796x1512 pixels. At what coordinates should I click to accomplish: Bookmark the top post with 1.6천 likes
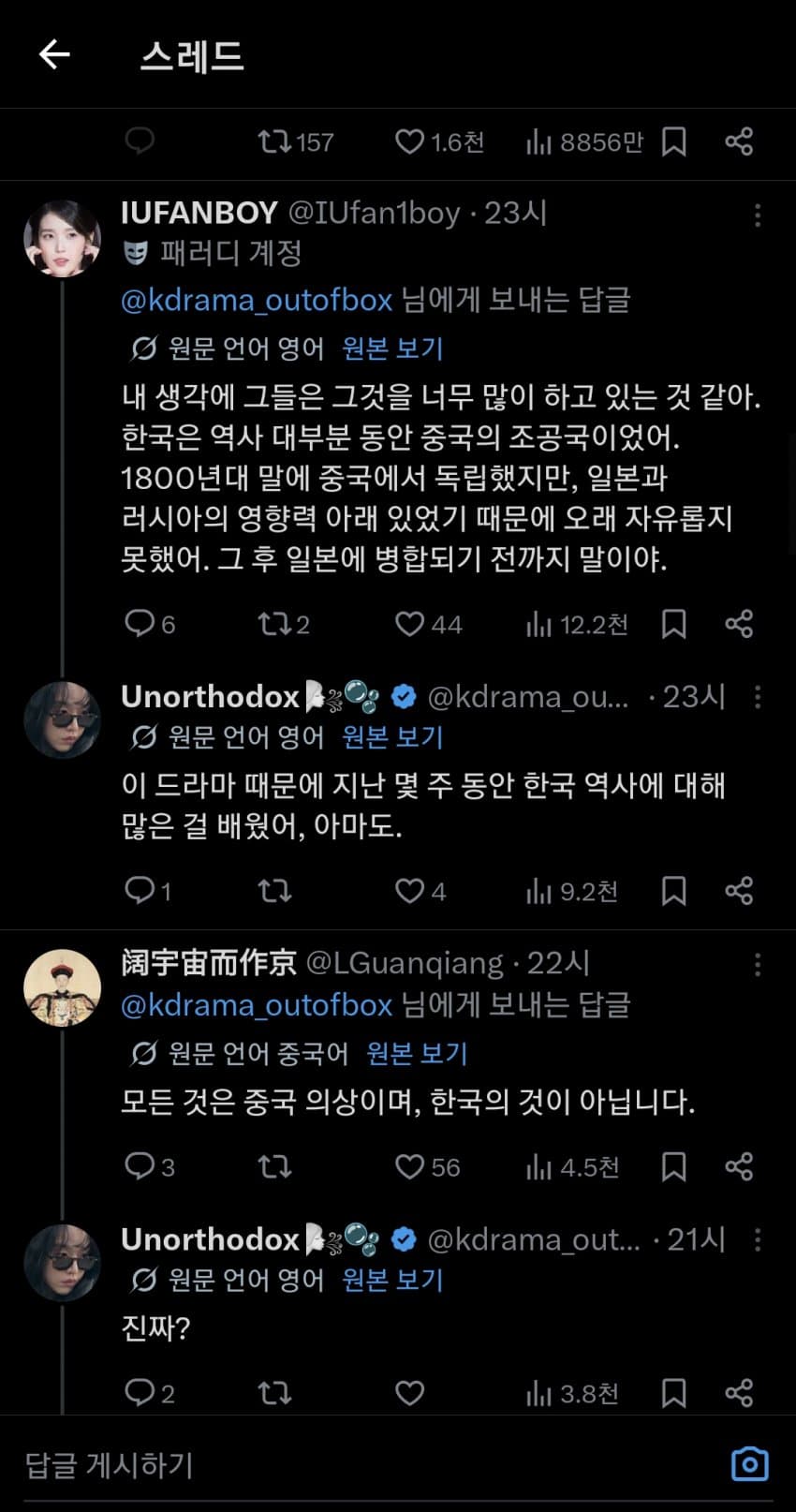[x=674, y=141]
